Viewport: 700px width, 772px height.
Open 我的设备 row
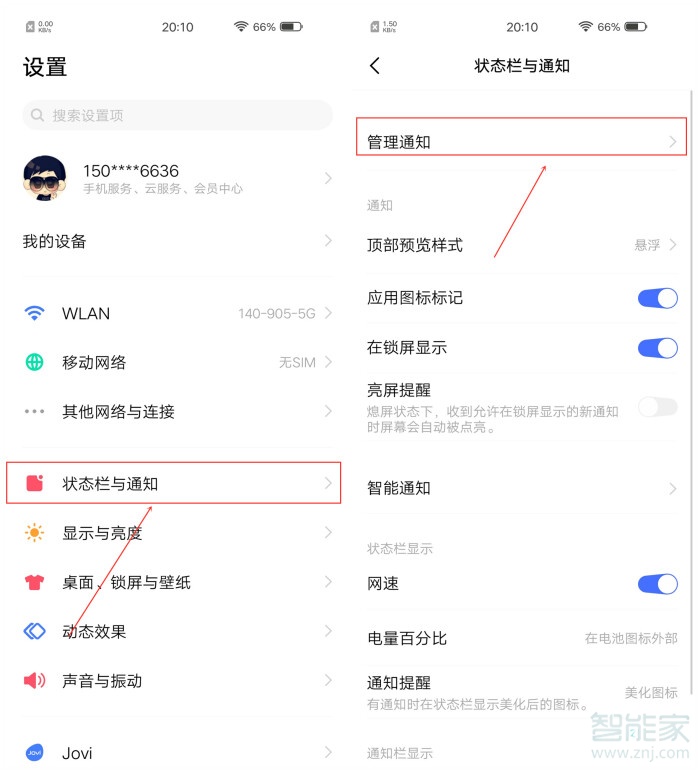(x=177, y=241)
